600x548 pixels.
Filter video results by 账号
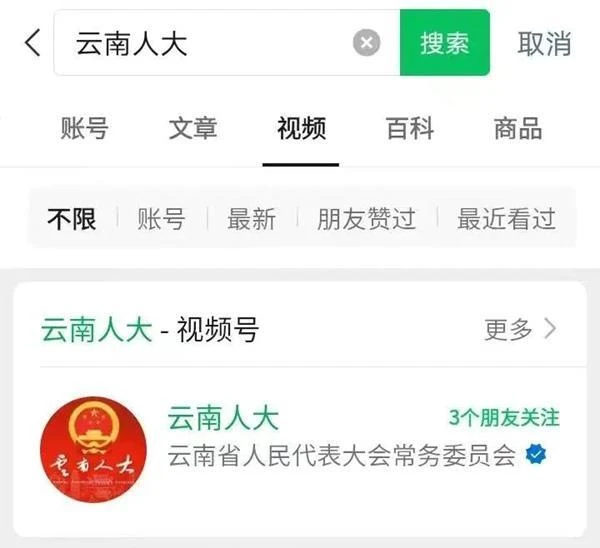161,219
